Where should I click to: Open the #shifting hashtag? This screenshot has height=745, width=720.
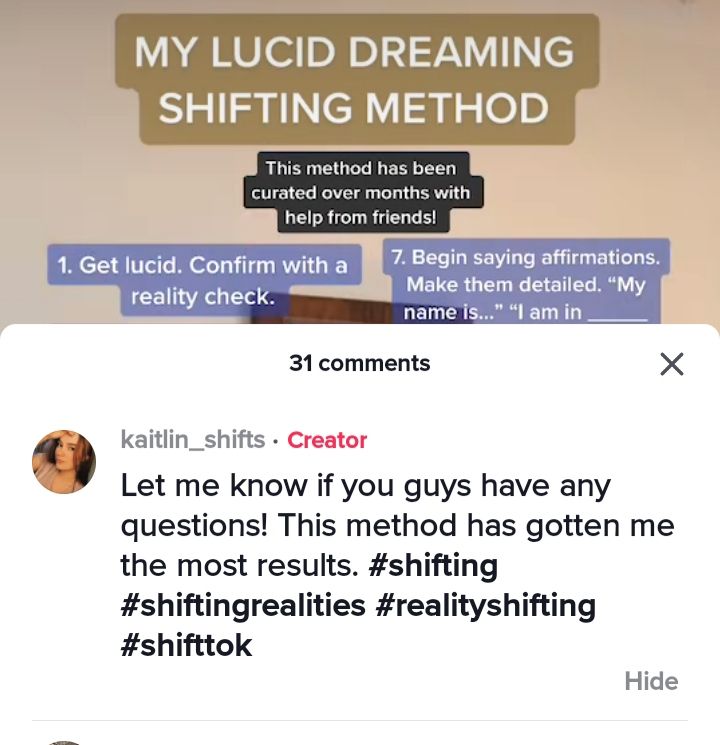pos(432,566)
